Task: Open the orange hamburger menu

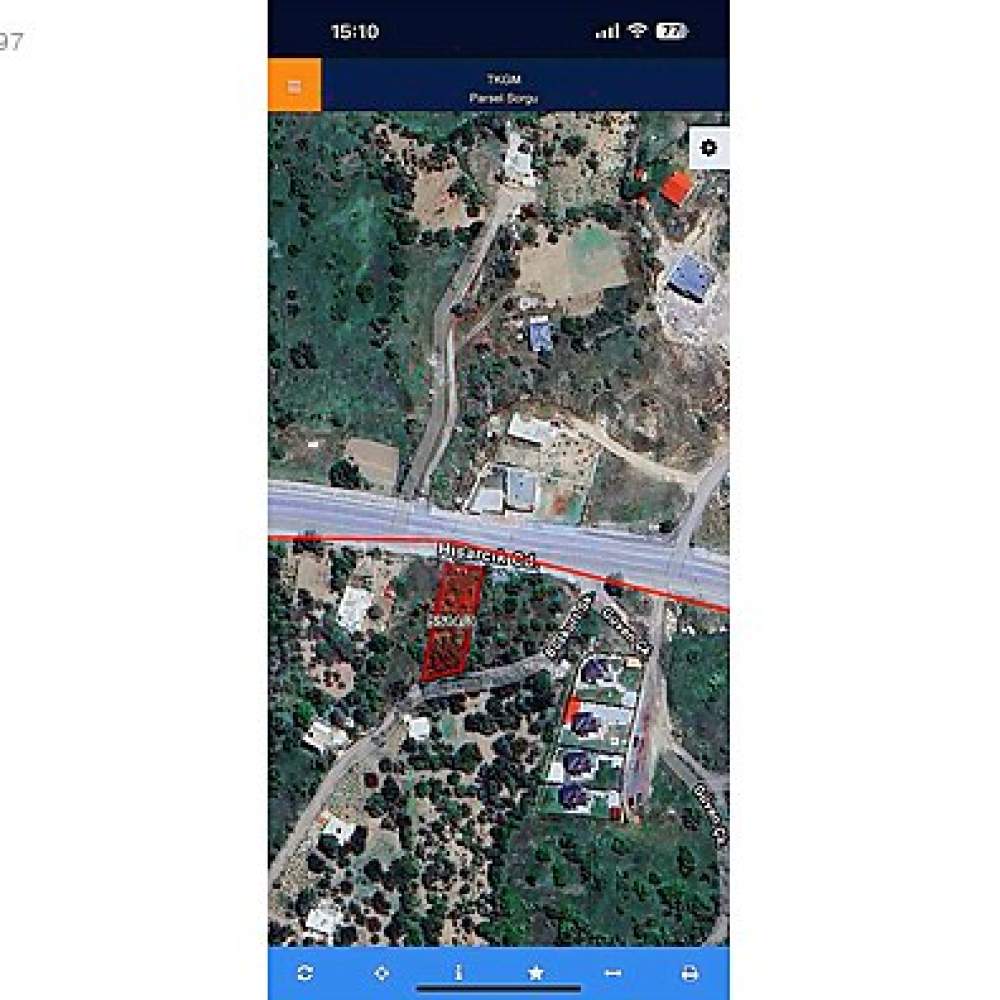Action: point(294,85)
